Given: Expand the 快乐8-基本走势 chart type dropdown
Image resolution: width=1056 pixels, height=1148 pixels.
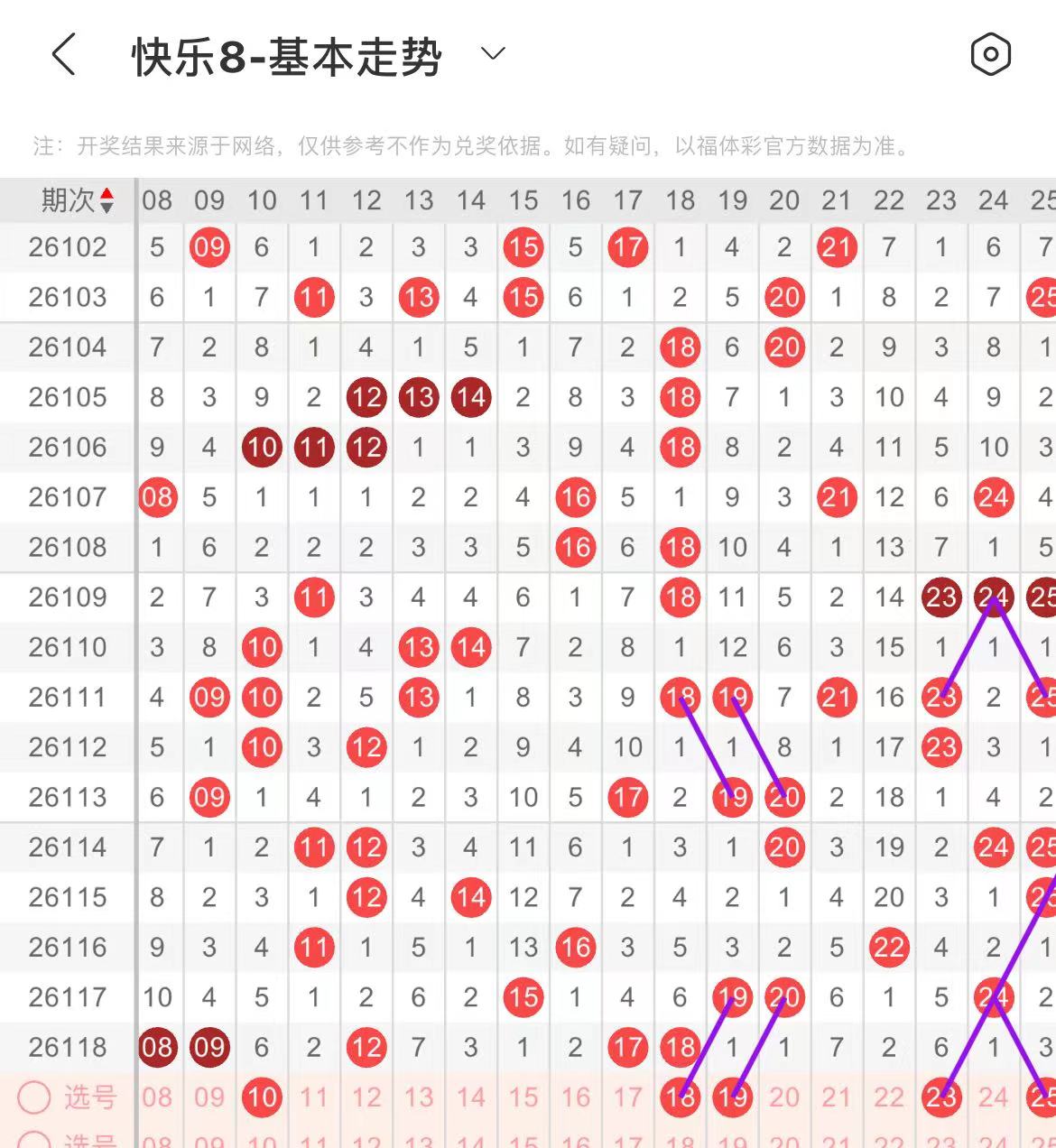Looking at the screenshot, I should (x=493, y=54).
